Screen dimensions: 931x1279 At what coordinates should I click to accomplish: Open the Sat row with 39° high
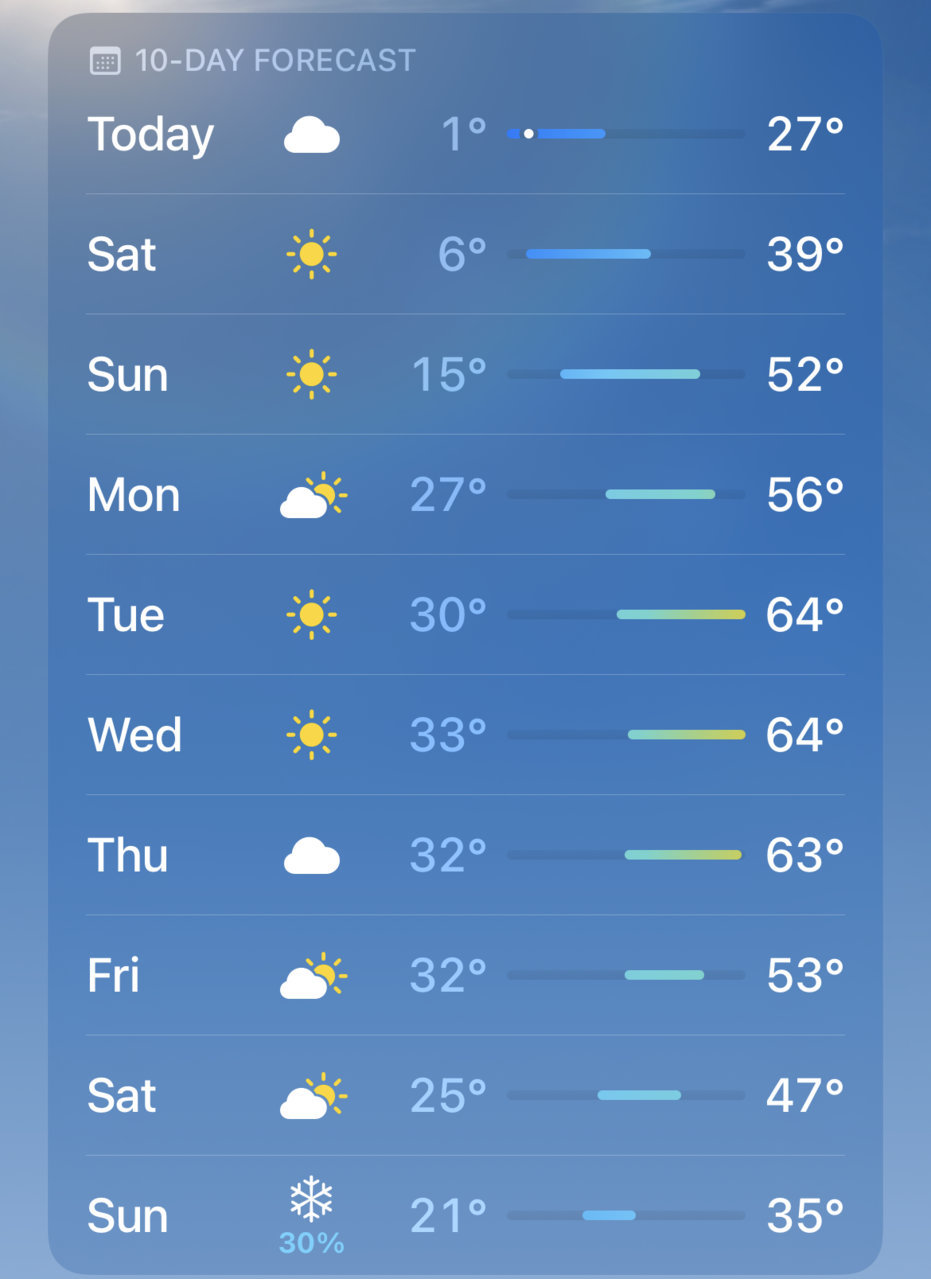coord(465,254)
